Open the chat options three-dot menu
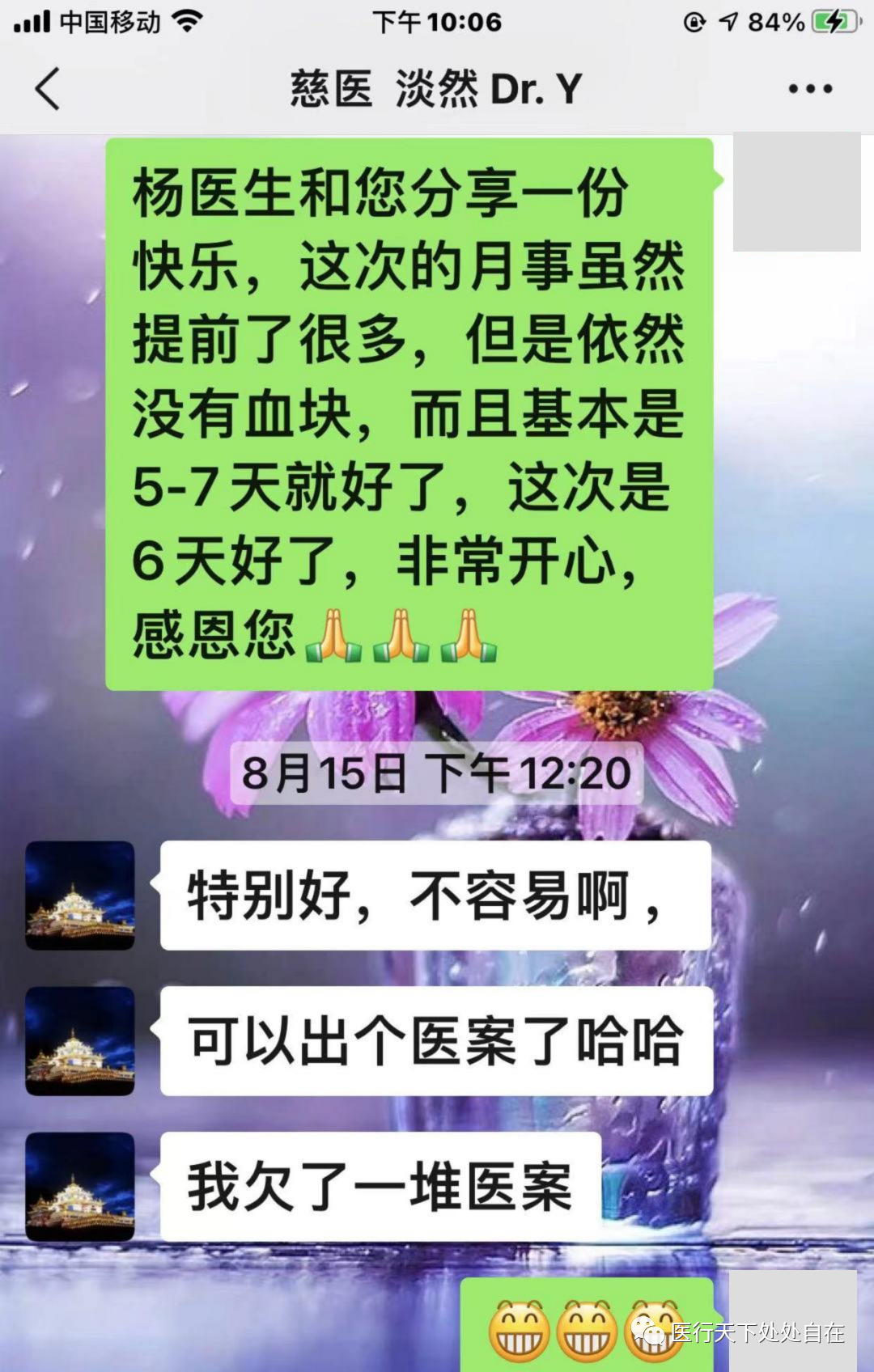The width and height of the screenshot is (874, 1372). (x=810, y=89)
